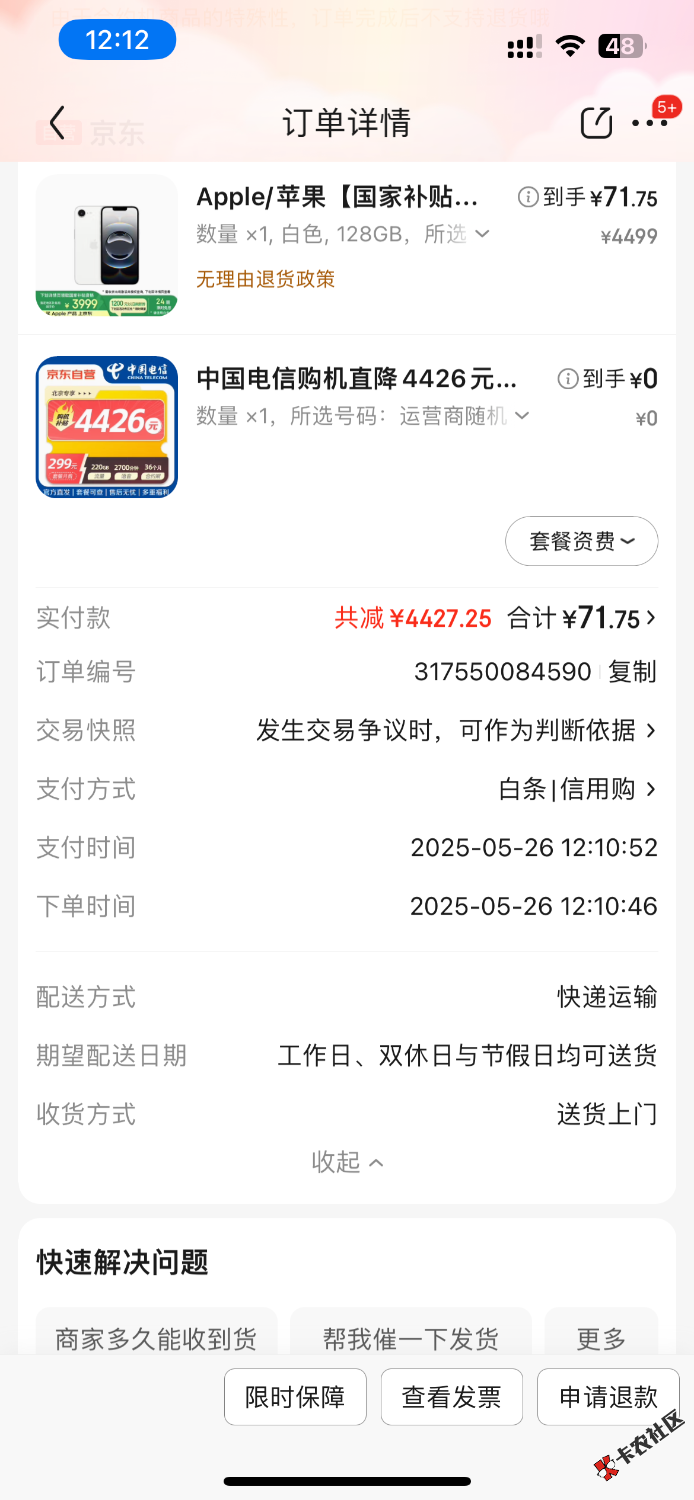Ask 商家多久能收到货
694x1500 pixels.
pos(156,1338)
